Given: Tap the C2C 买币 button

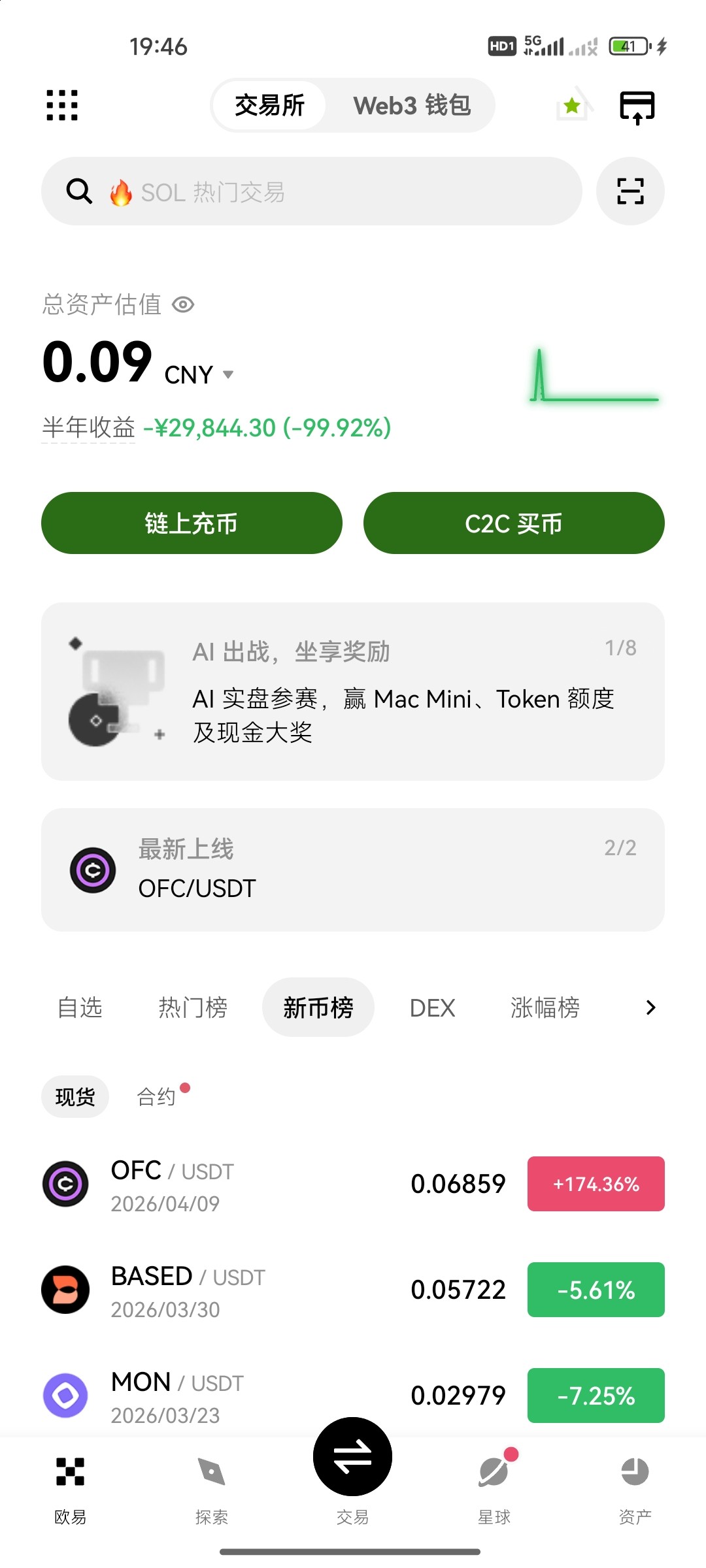Looking at the screenshot, I should [514, 523].
